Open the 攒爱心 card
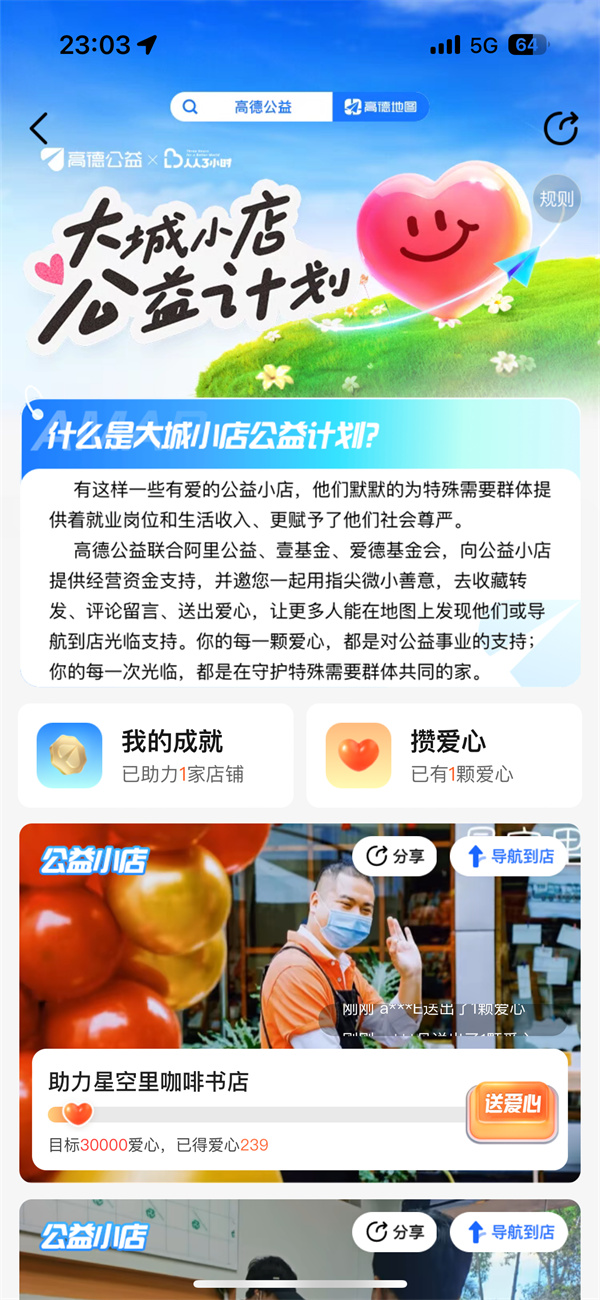This screenshot has height=1300, width=600. tap(443, 755)
